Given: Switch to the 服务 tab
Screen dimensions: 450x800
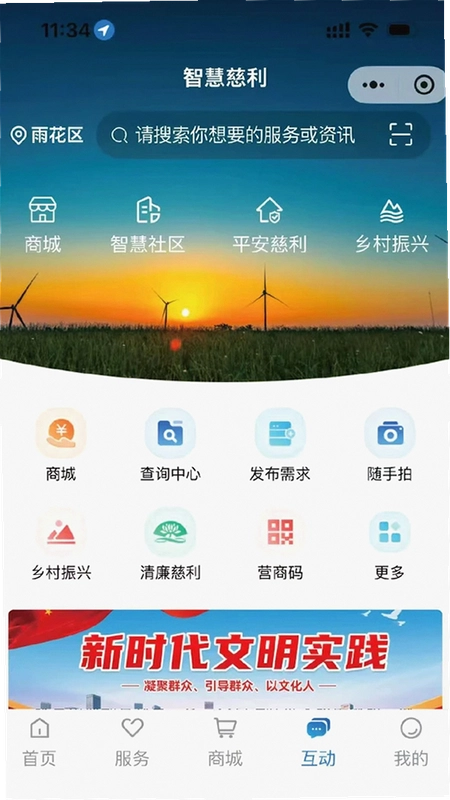Looking at the screenshot, I should (x=132, y=742).
